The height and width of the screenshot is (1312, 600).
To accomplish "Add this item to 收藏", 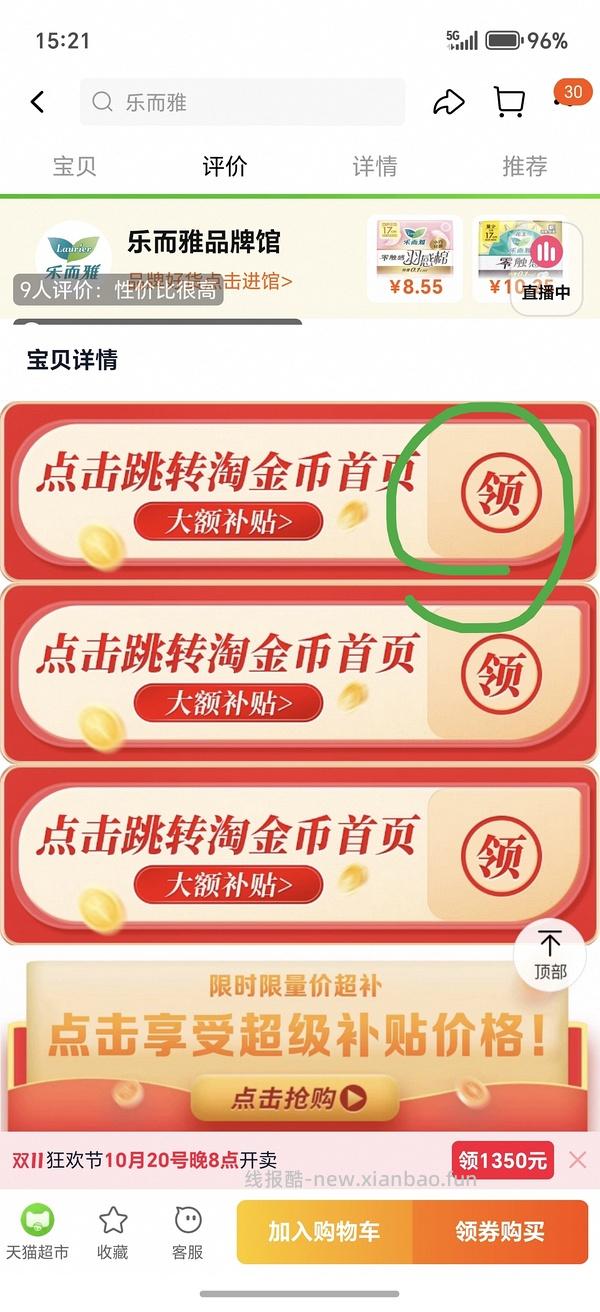I will pyautogui.click(x=113, y=1232).
